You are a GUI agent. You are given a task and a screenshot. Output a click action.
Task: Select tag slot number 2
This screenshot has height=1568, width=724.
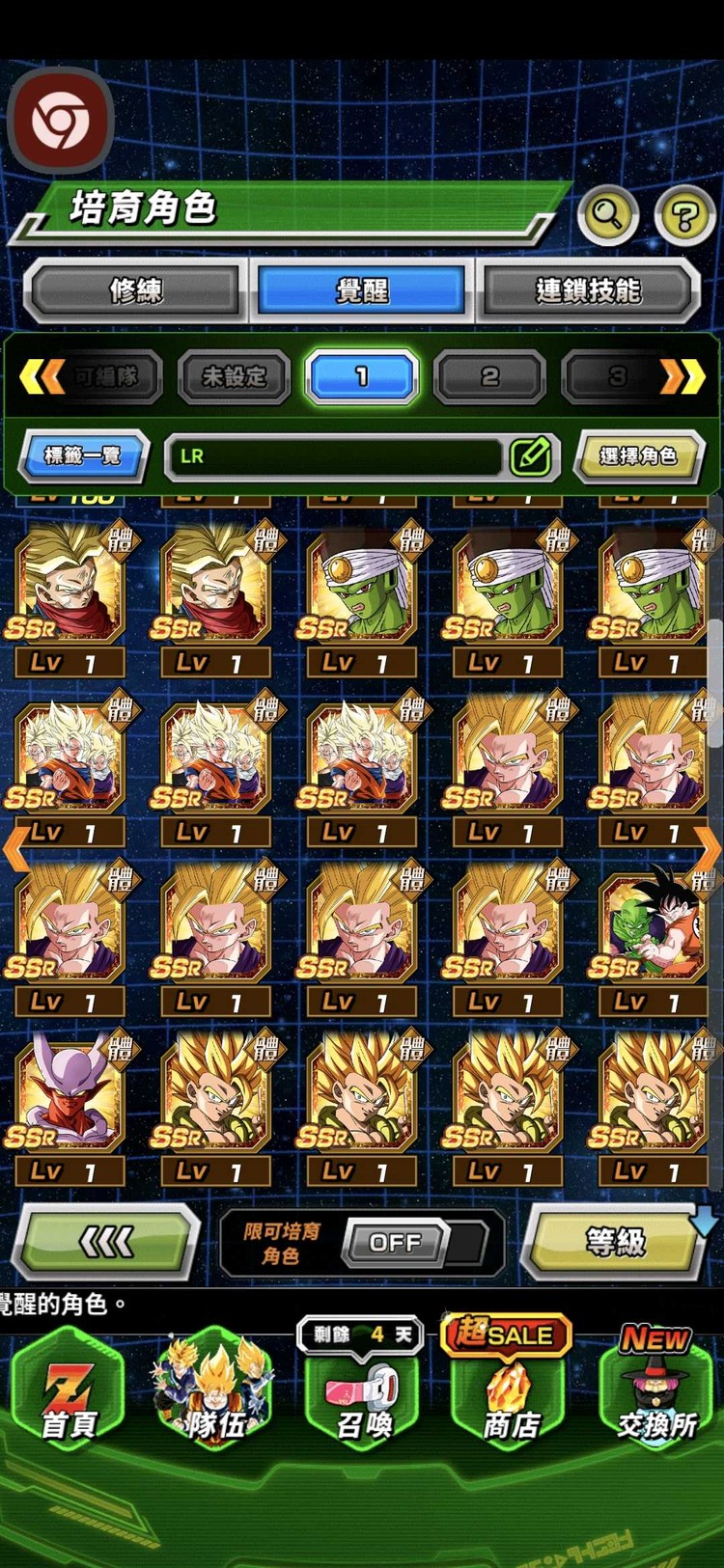(x=489, y=377)
